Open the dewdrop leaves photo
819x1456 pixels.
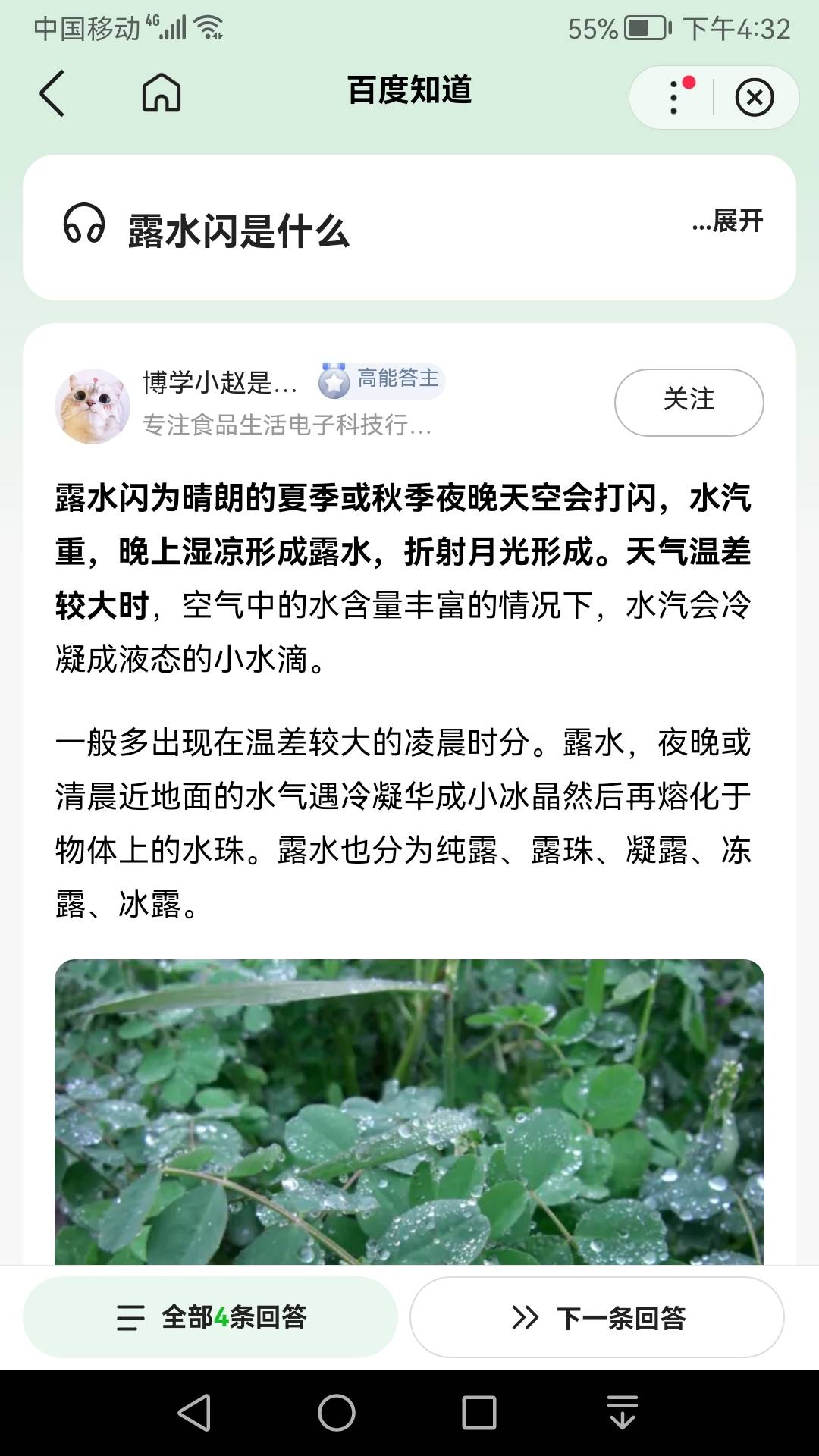(x=409, y=1111)
